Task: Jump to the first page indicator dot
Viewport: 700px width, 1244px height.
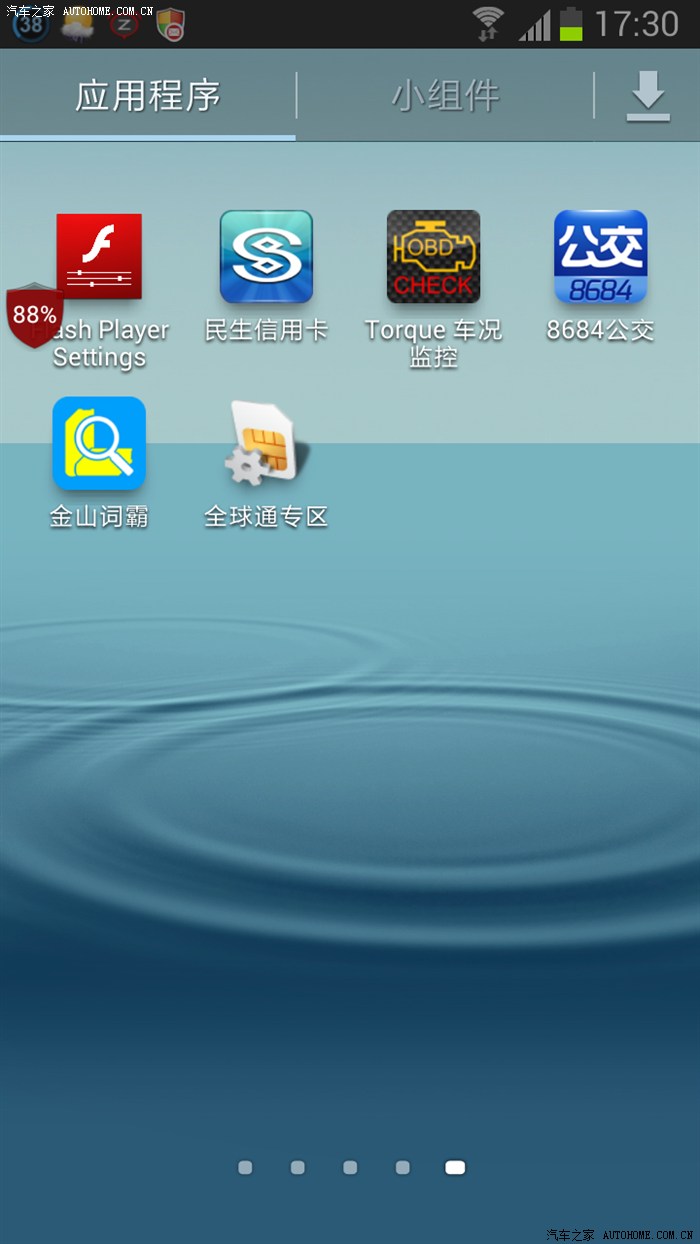Action: tap(245, 1167)
